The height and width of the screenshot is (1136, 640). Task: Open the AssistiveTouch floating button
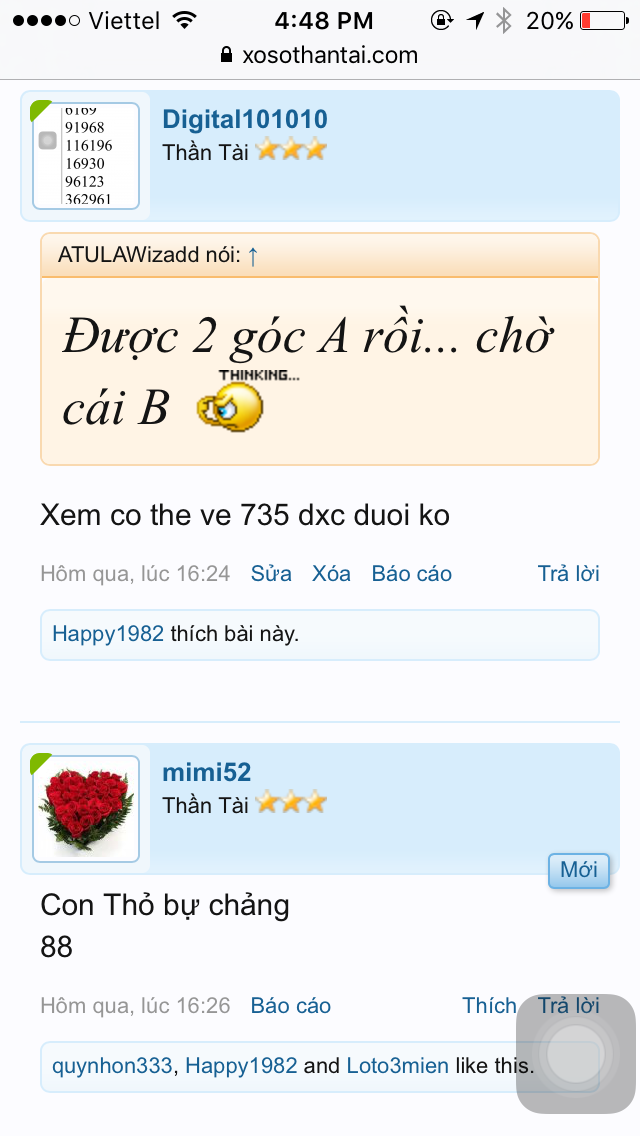click(x=575, y=1053)
